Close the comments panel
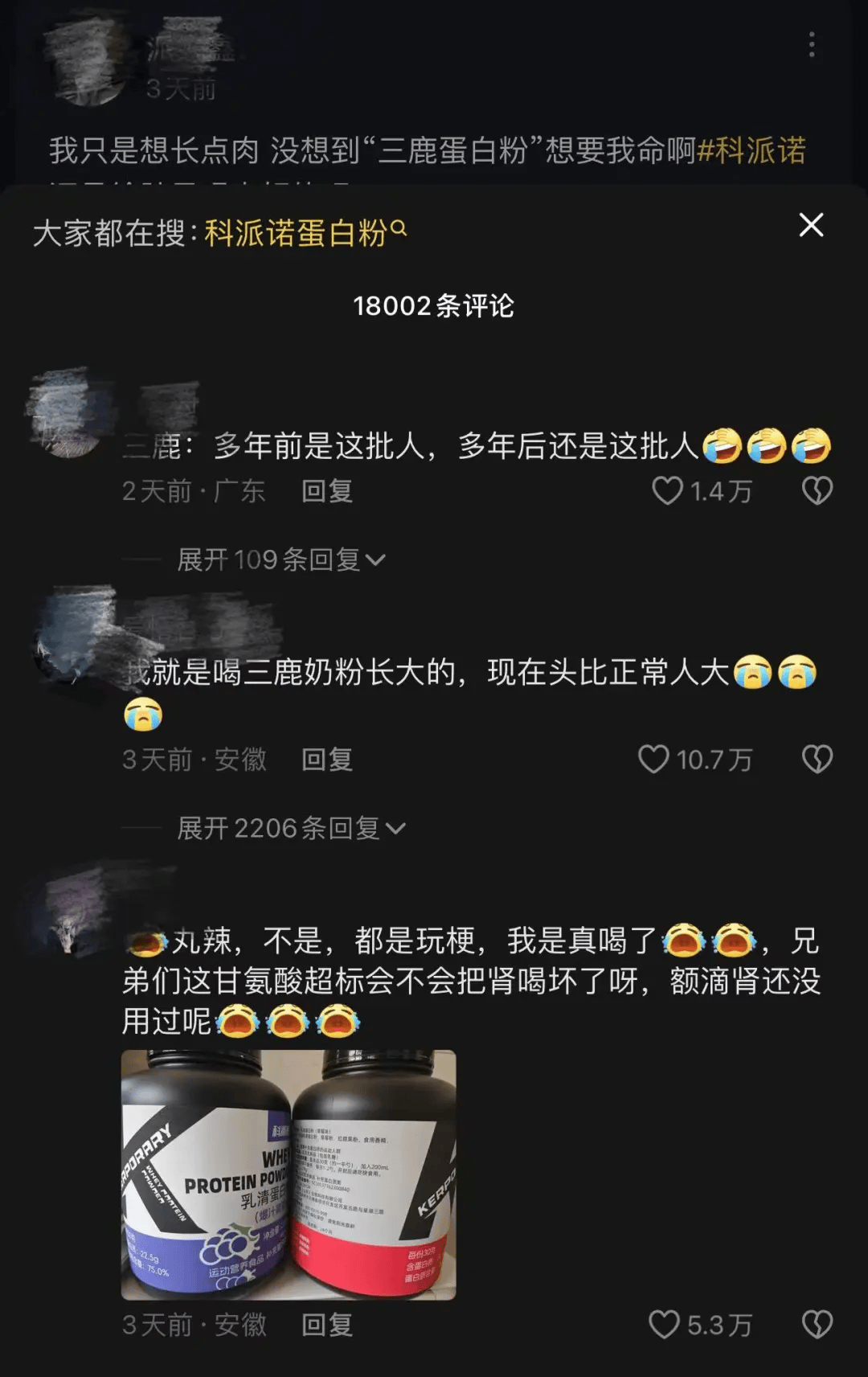Image resolution: width=868 pixels, height=1377 pixels. coord(811,225)
